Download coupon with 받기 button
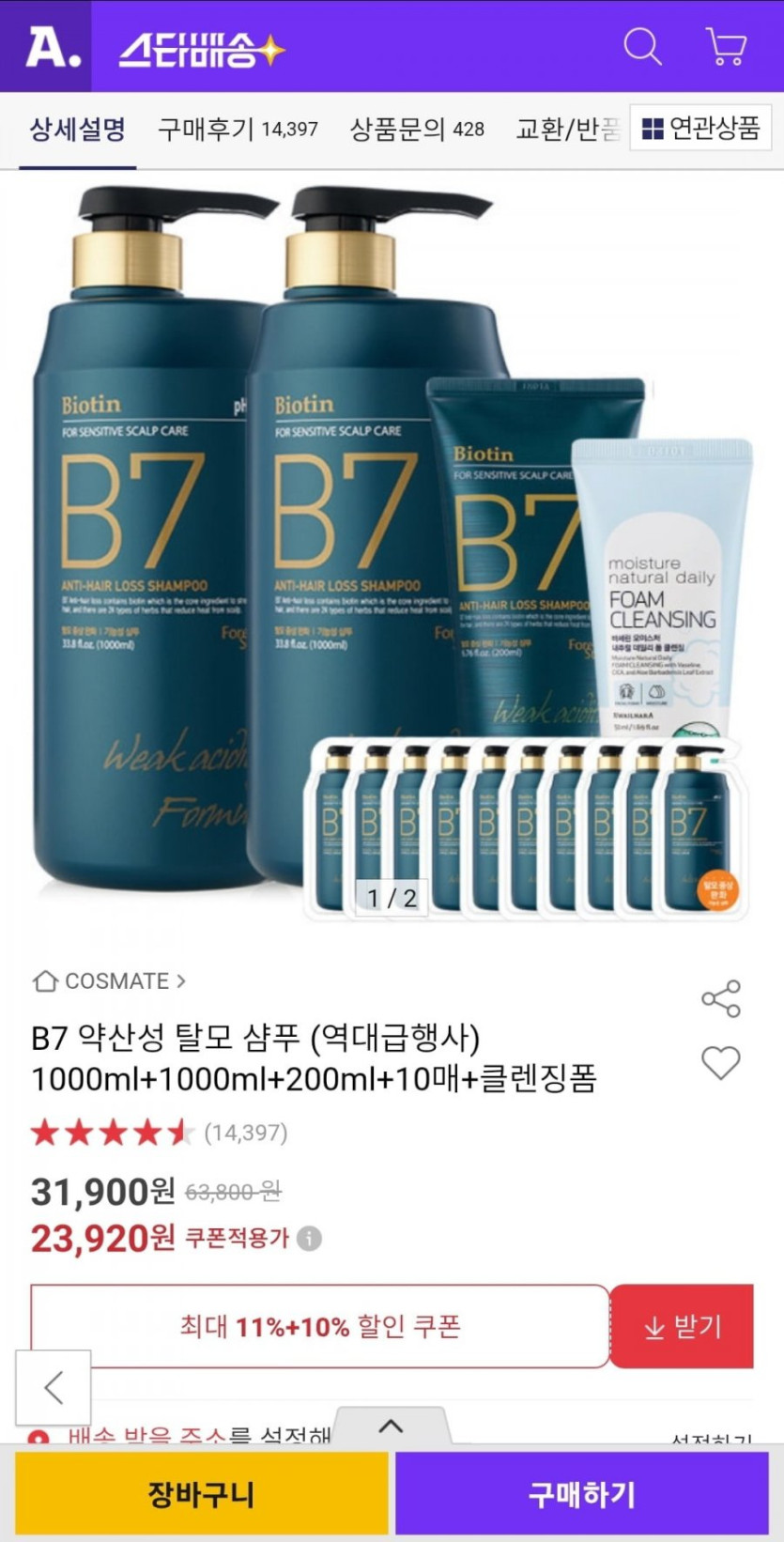This screenshot has width=784, height=1542. point(682,1326)
